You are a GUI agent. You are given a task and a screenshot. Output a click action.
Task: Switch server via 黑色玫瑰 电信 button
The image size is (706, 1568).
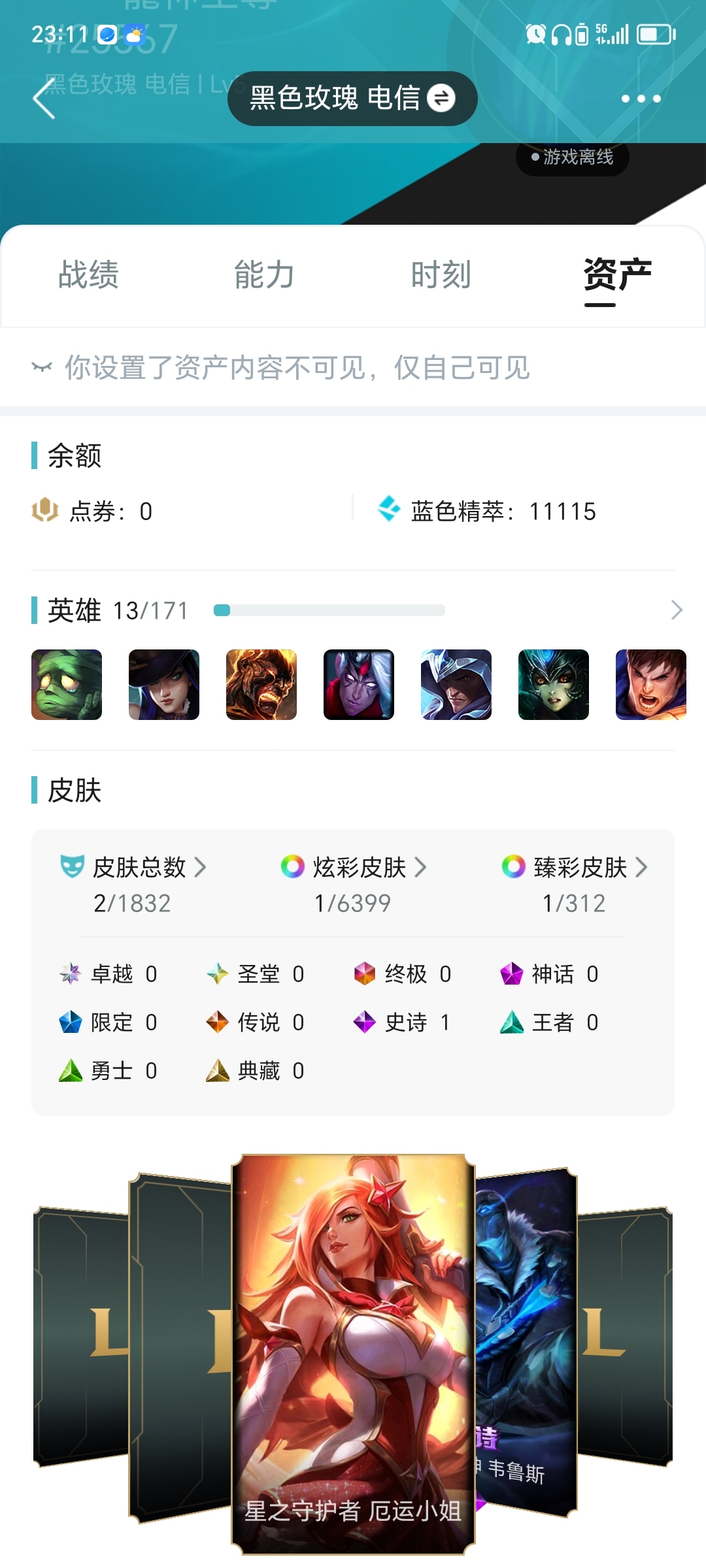[x=352, y=99]
